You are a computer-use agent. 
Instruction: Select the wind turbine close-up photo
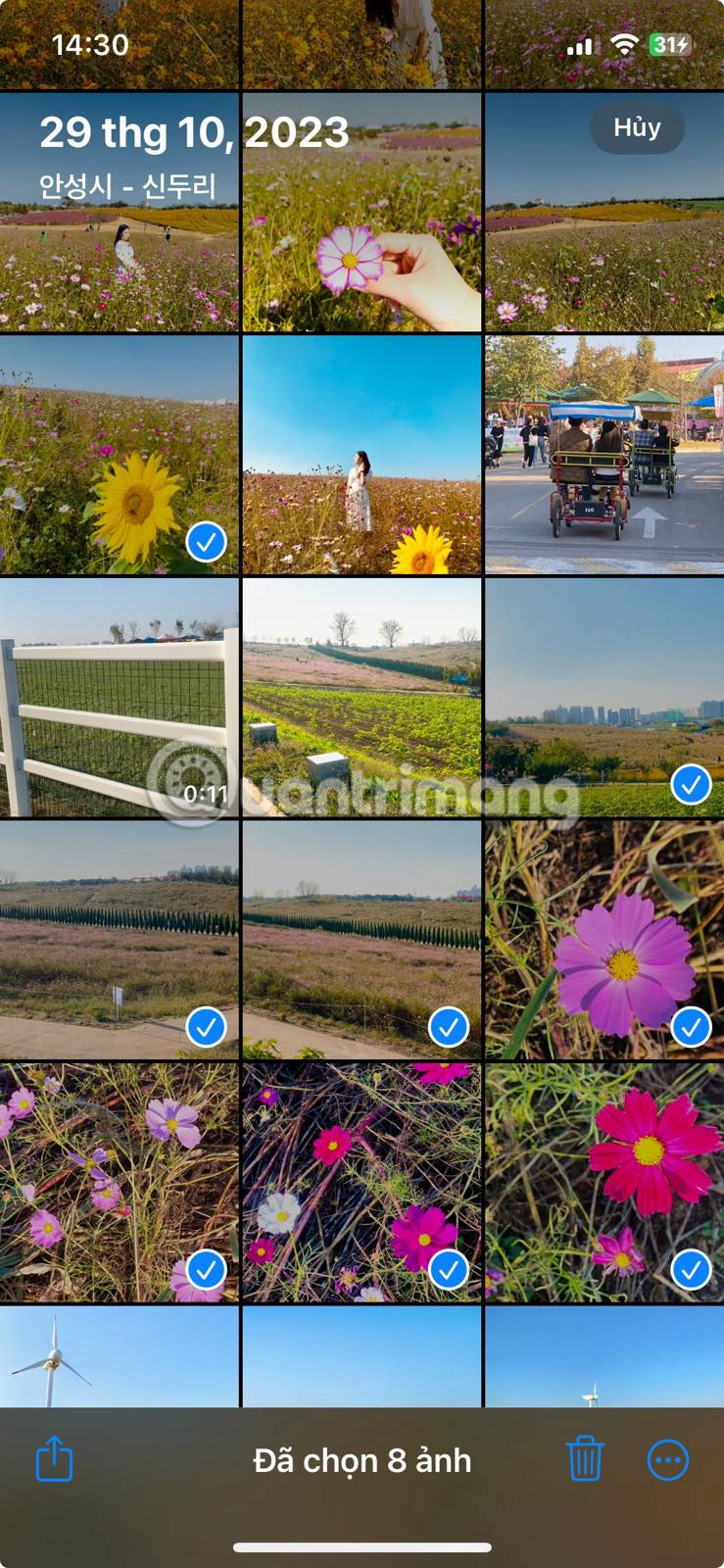click(x=120, y=1357)
